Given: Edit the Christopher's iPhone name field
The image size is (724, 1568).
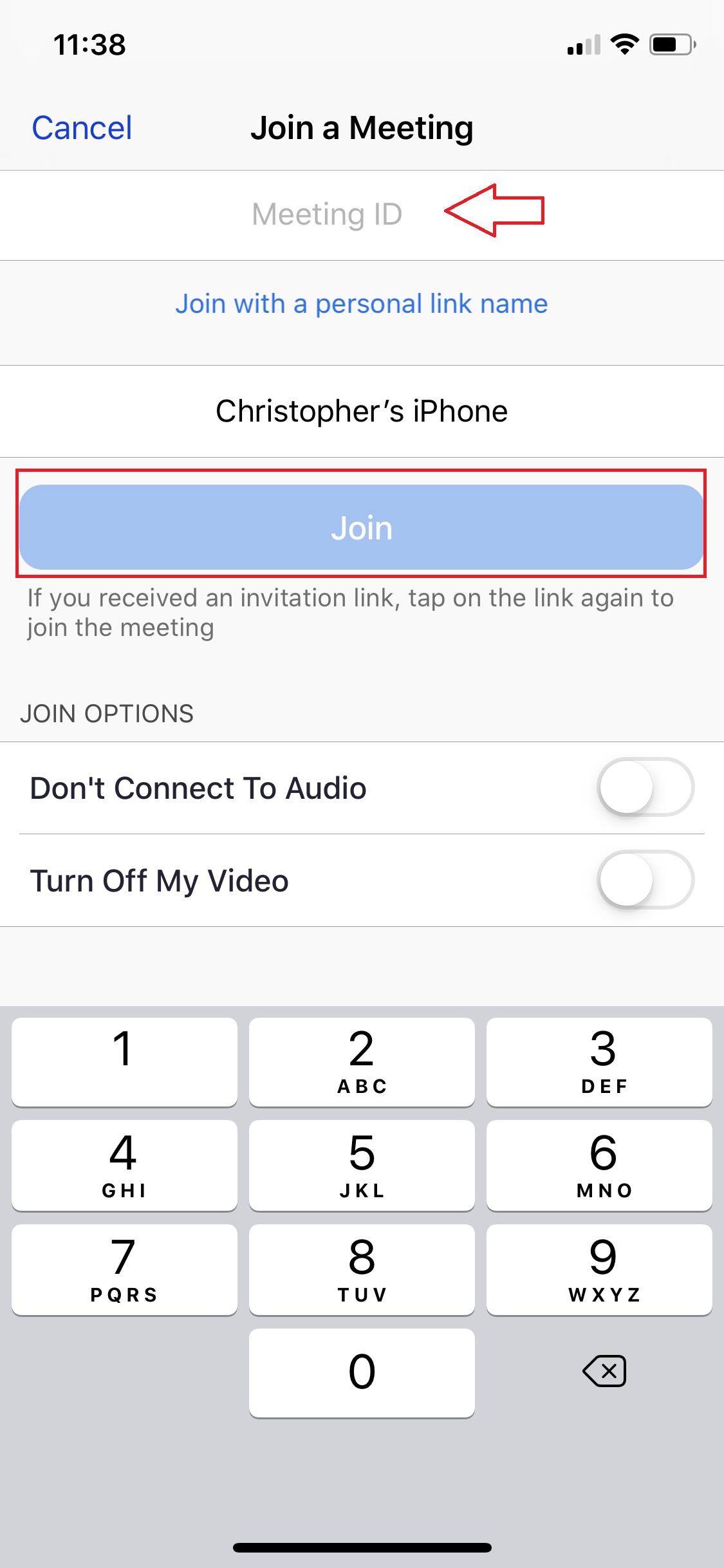Looking at the screenshot, I should click(361, 411).
